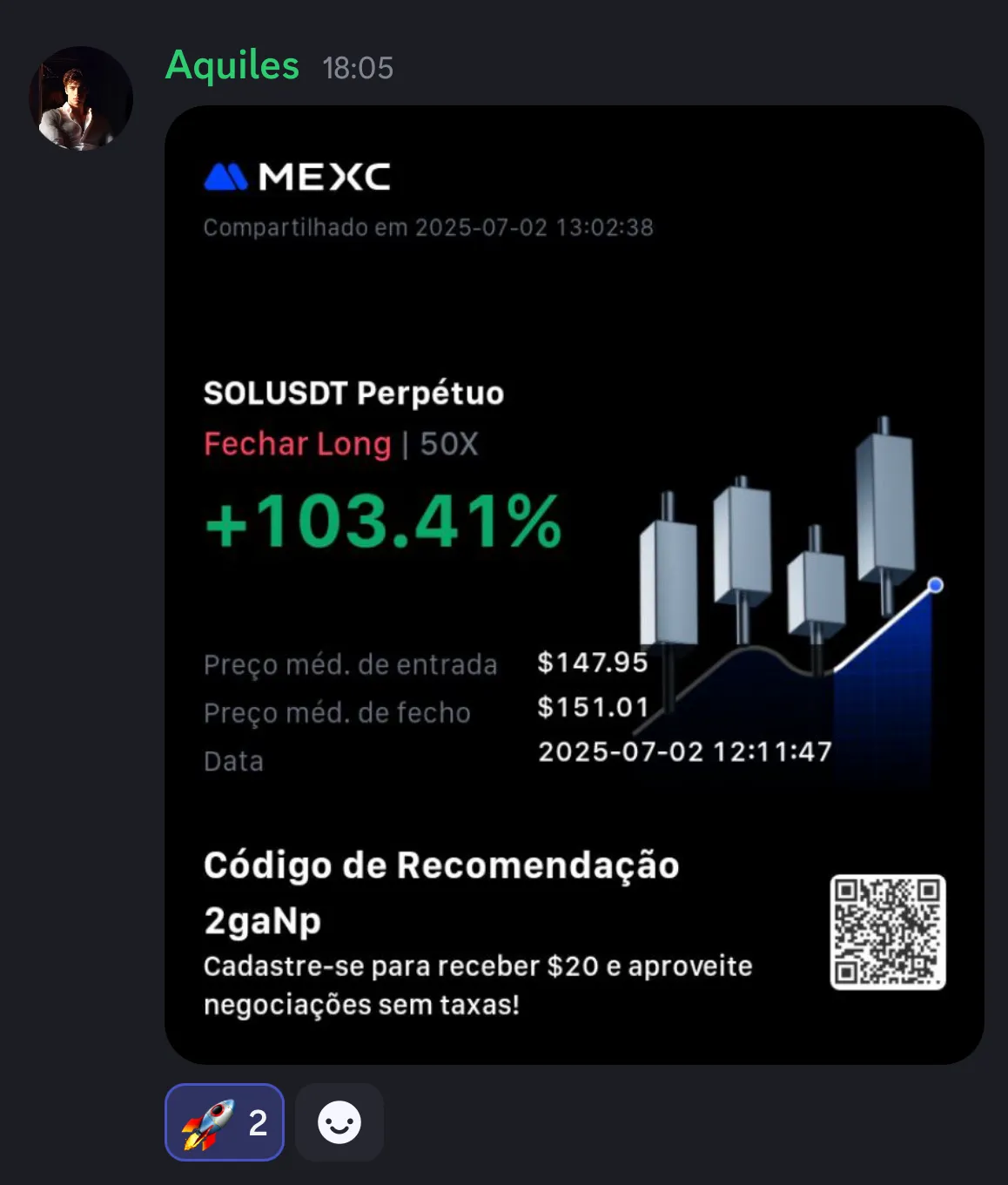The height and width of the screenshot is (1185, 1008).
Task: Open the shared MEXC trade image
Action: click(574, 584)
